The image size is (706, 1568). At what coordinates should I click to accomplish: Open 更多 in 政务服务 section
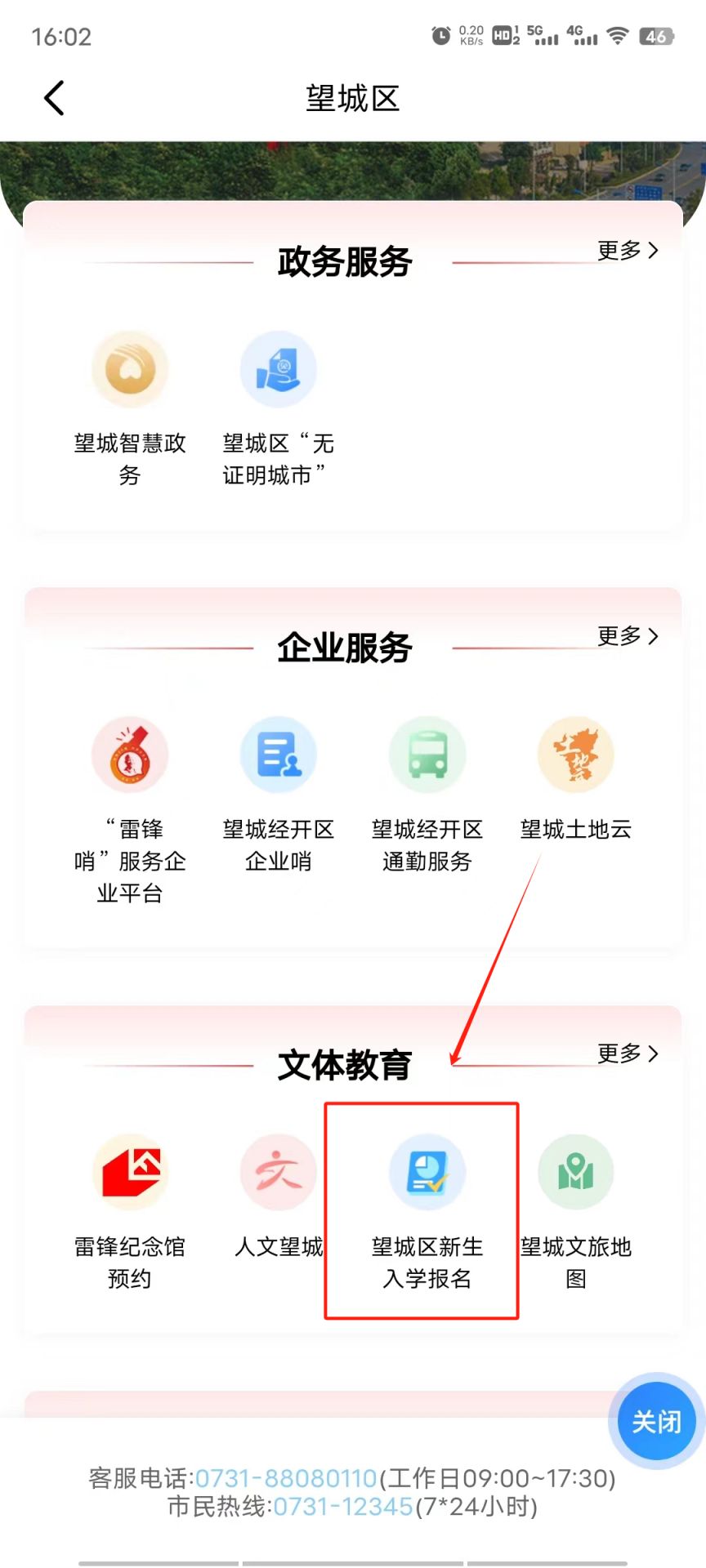[x=627, y=251]
